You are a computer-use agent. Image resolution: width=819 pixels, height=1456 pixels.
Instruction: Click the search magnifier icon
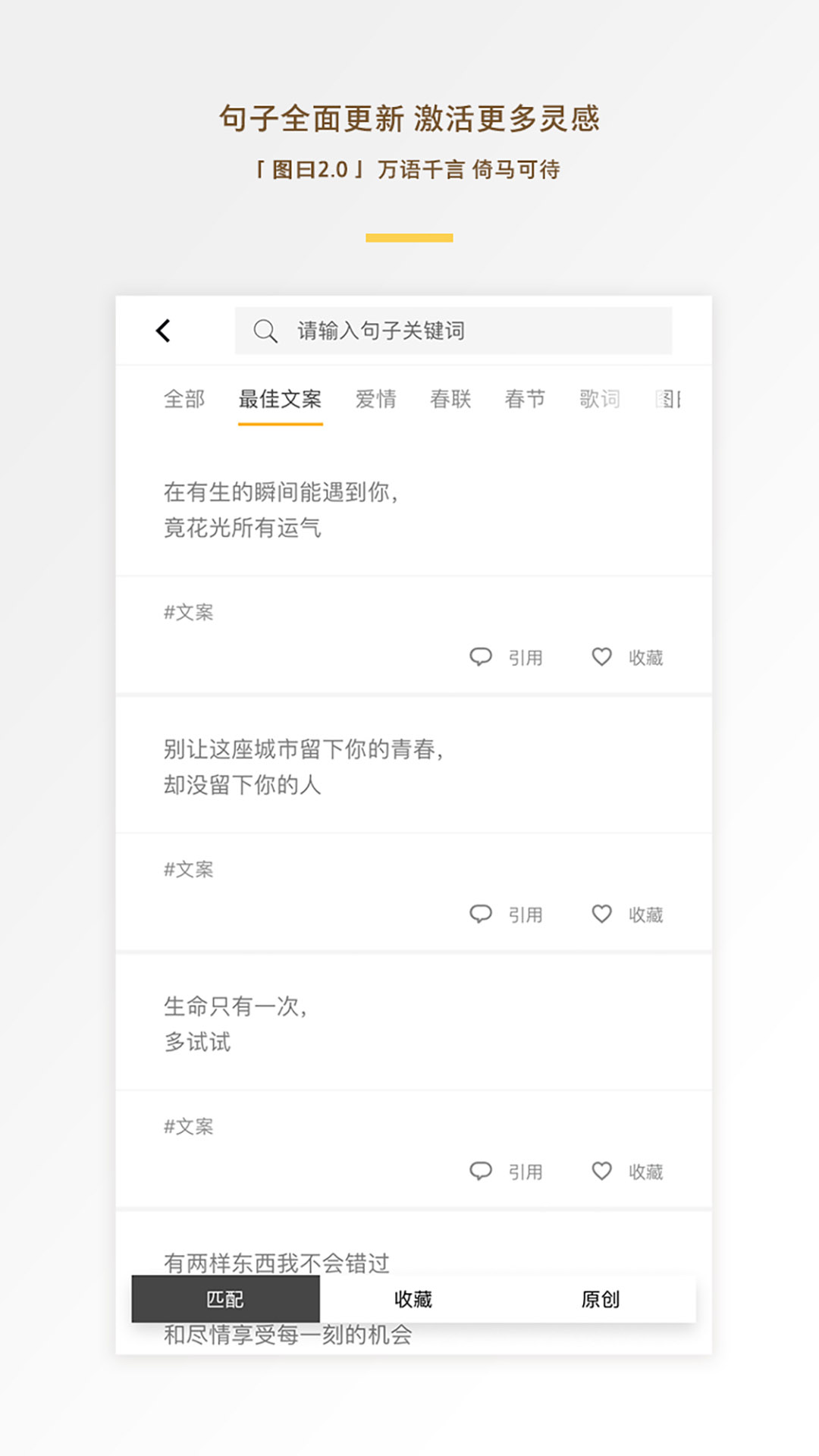coord(265,331)
